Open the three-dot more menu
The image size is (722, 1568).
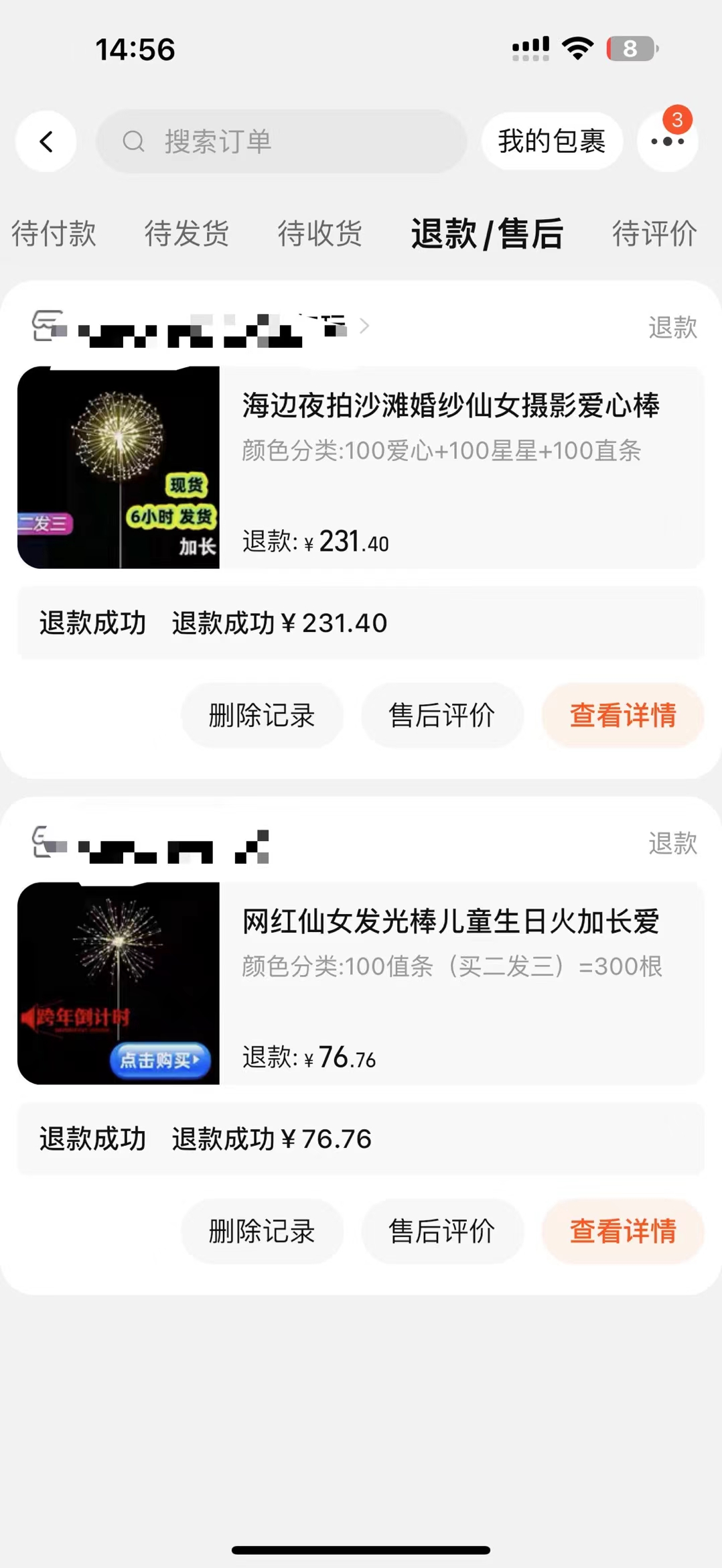click(x=667, y=141)
